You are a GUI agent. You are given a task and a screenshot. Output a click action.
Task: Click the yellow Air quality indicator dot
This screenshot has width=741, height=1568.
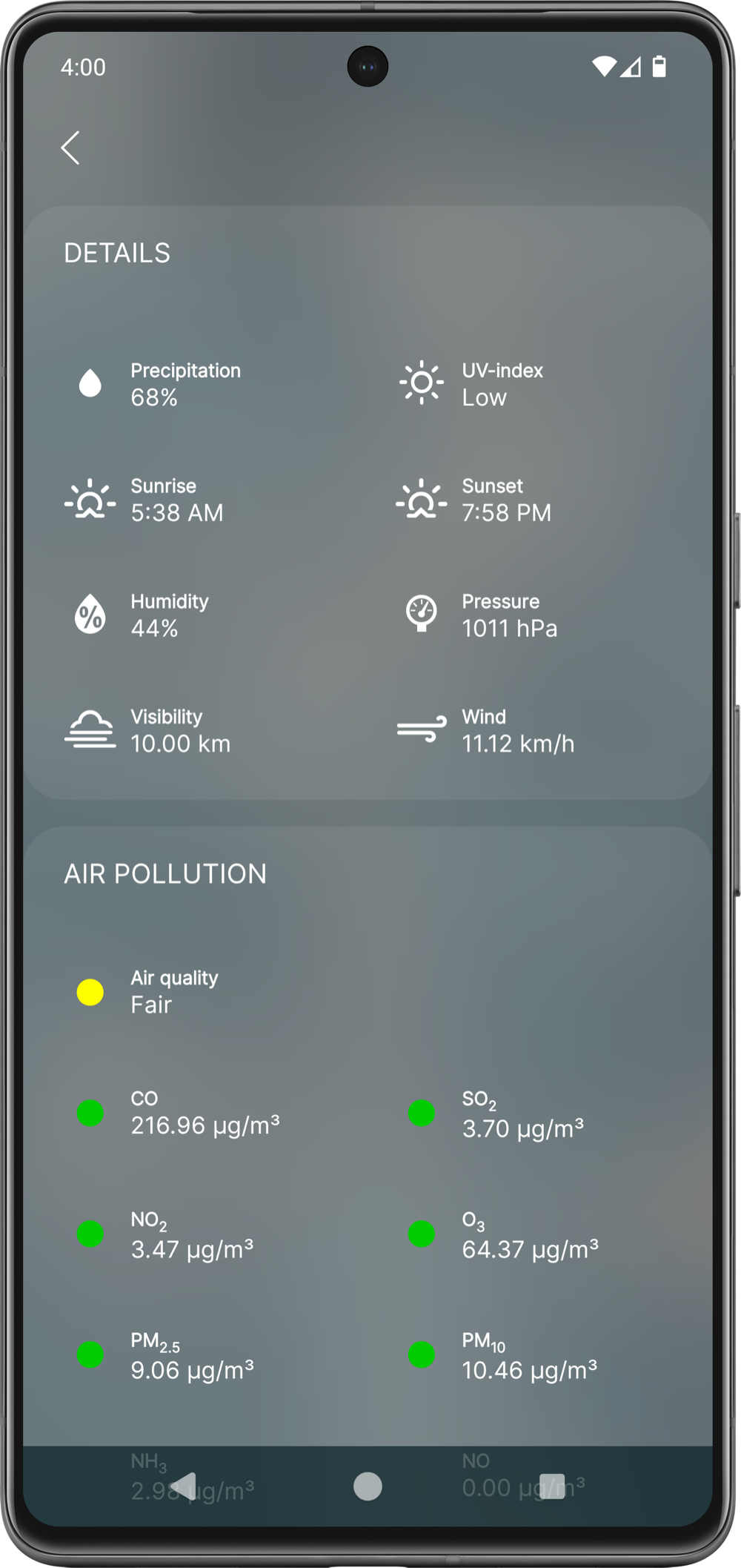[89, 992]
